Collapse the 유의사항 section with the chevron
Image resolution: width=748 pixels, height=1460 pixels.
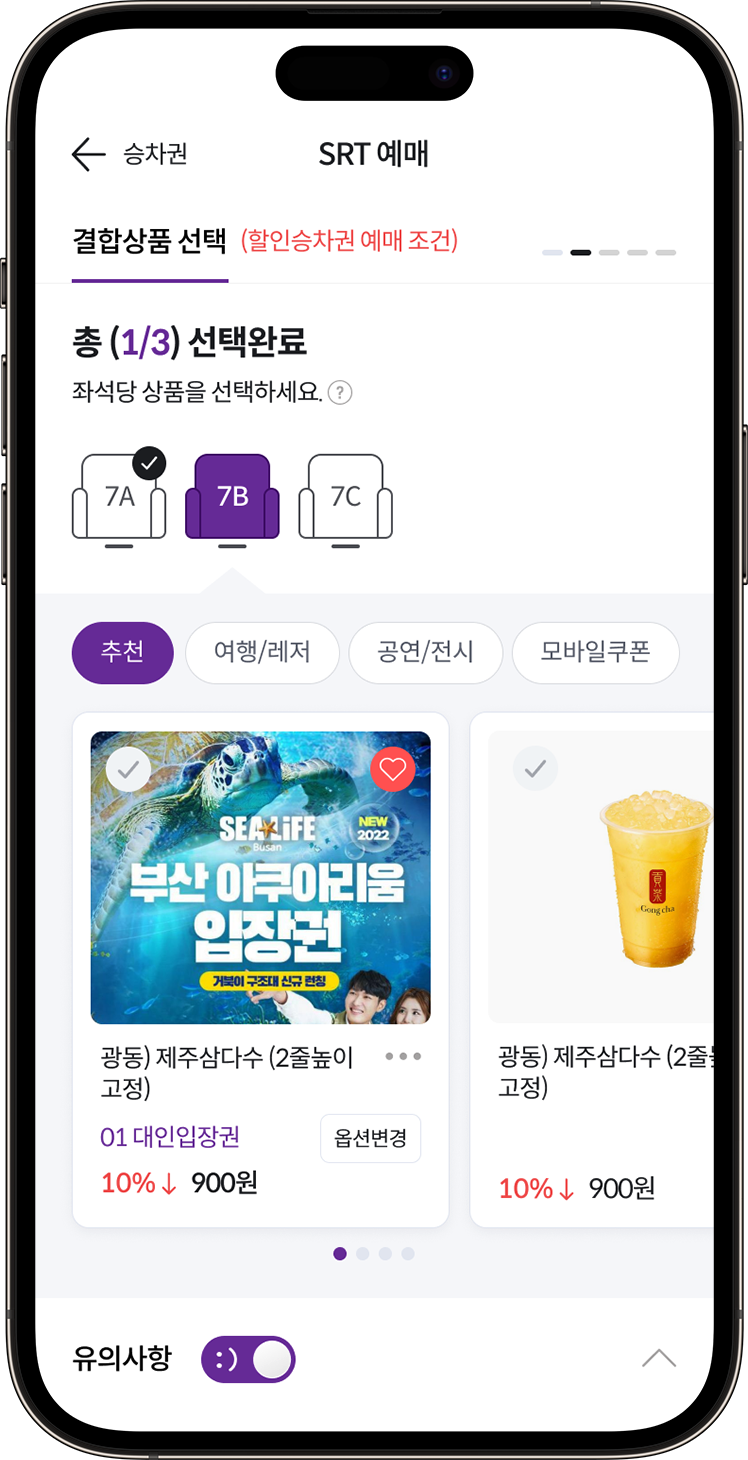point(659,1358)
